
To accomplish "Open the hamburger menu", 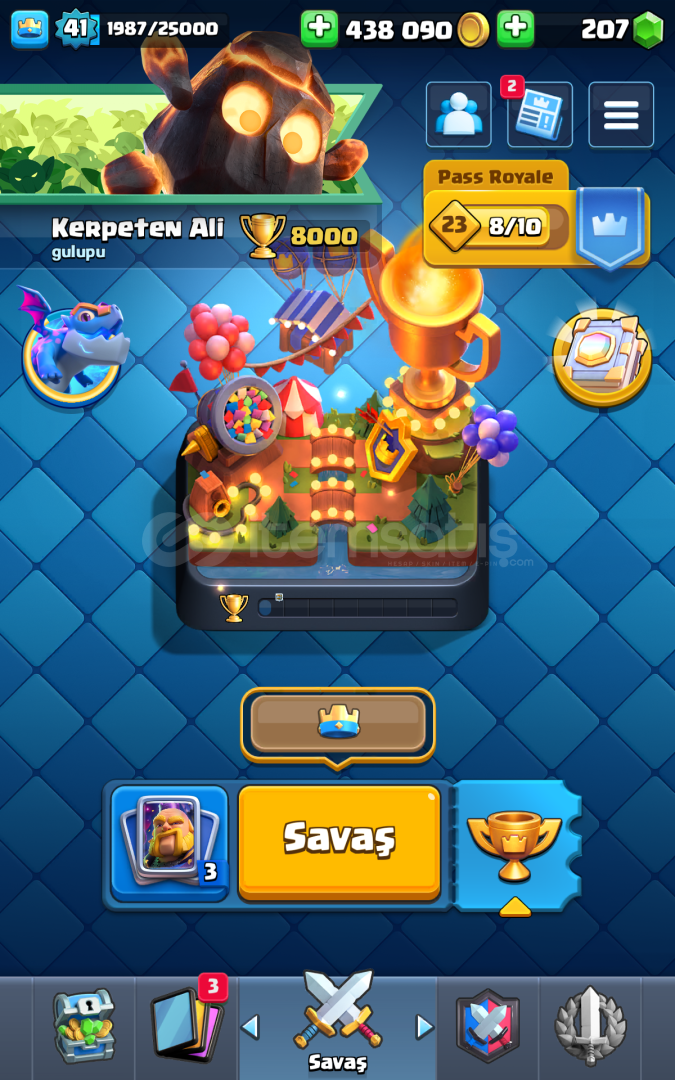I will [x=621, y=114].
